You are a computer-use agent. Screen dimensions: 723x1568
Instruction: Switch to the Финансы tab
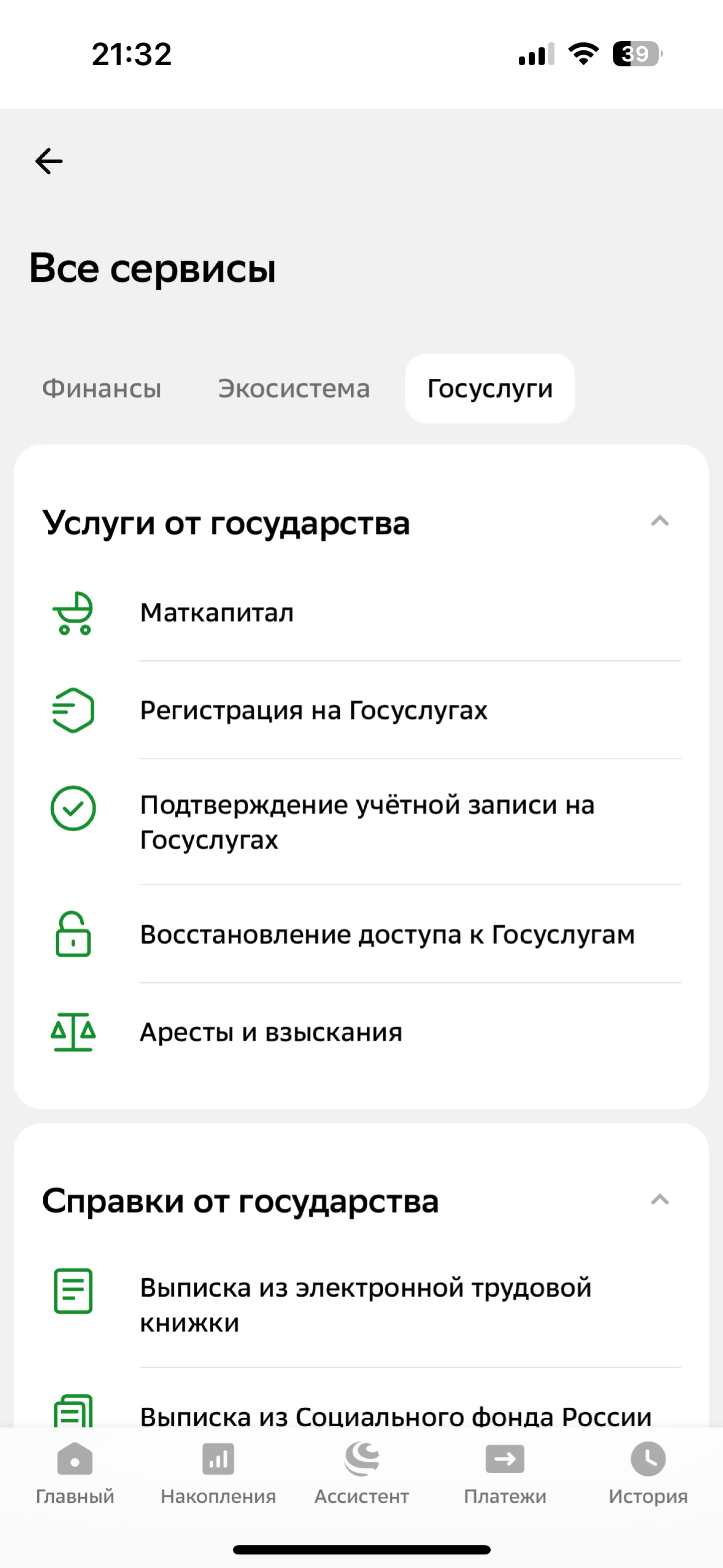click(102, 388)
